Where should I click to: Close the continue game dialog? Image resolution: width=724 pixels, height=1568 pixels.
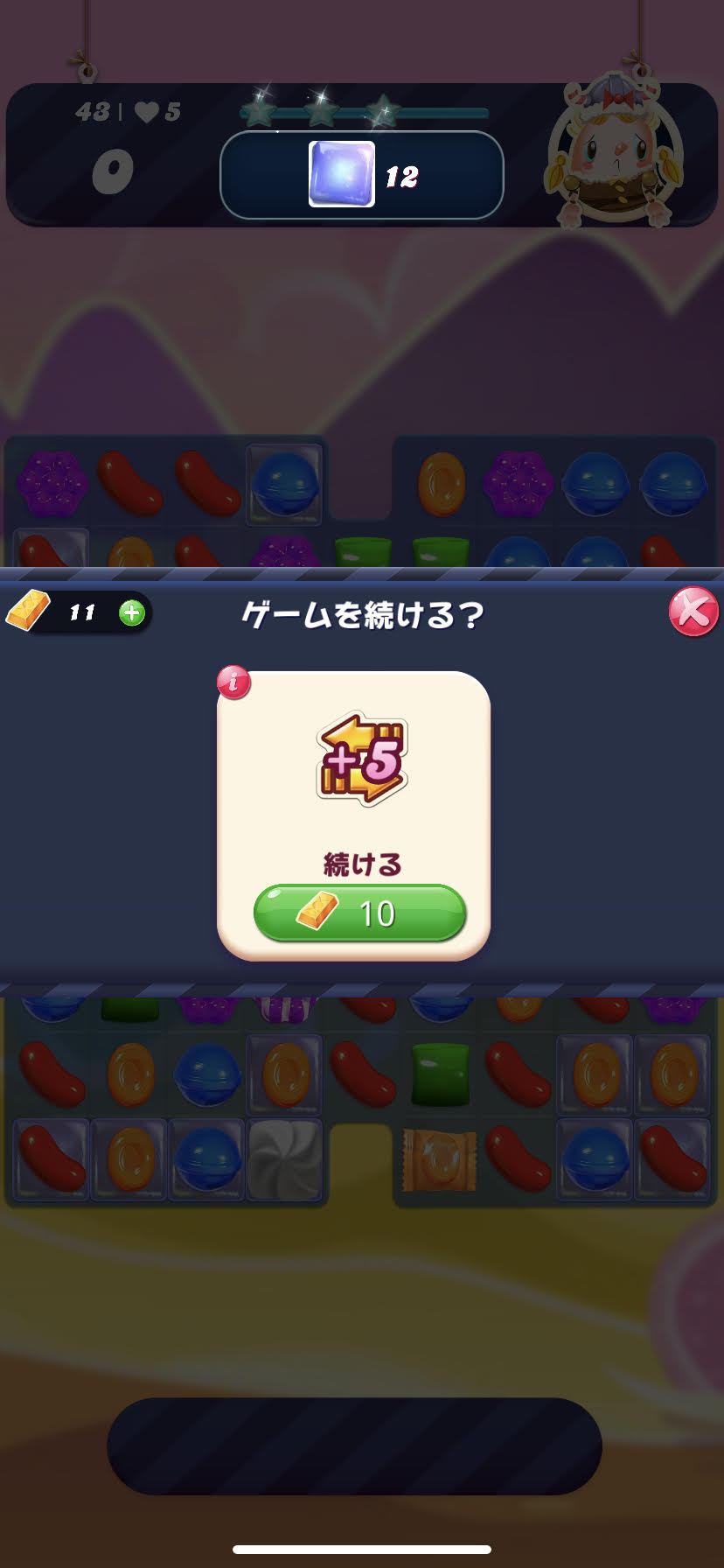[x=693, y=612]
